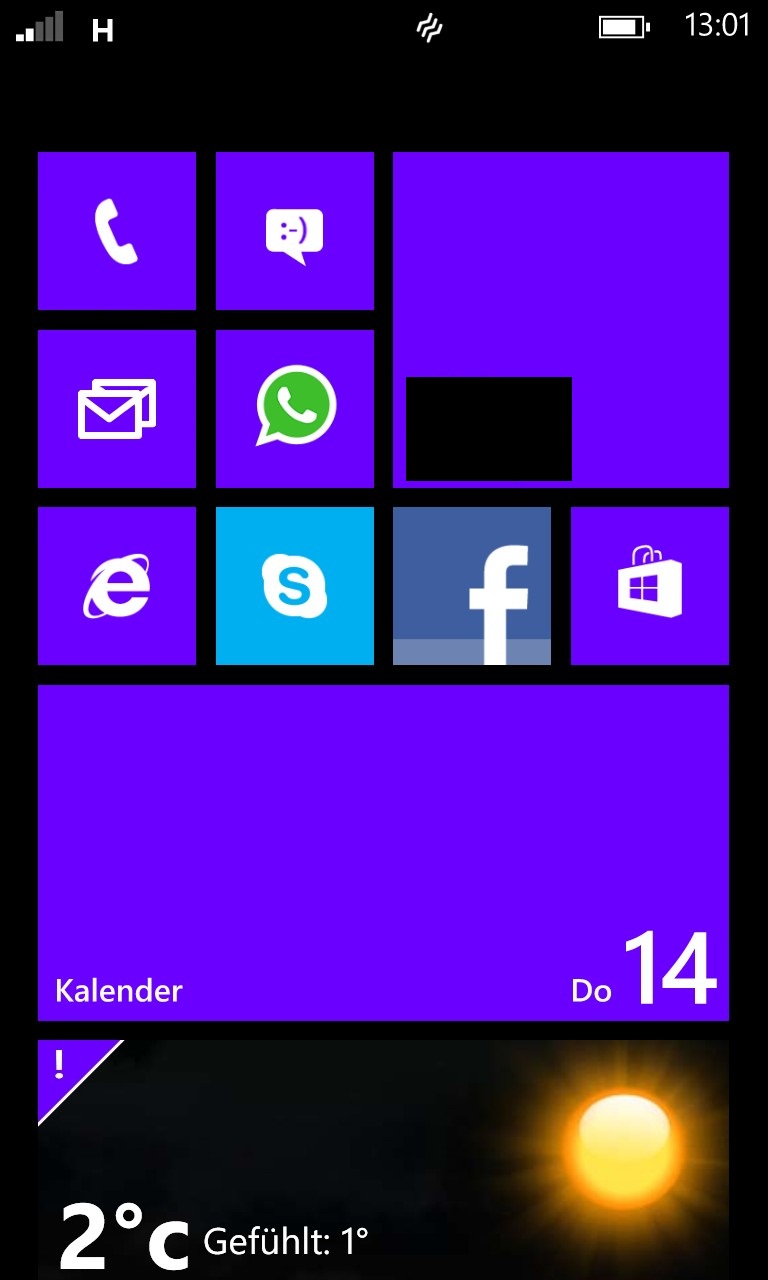Open the Store tile

click(650, 586)
